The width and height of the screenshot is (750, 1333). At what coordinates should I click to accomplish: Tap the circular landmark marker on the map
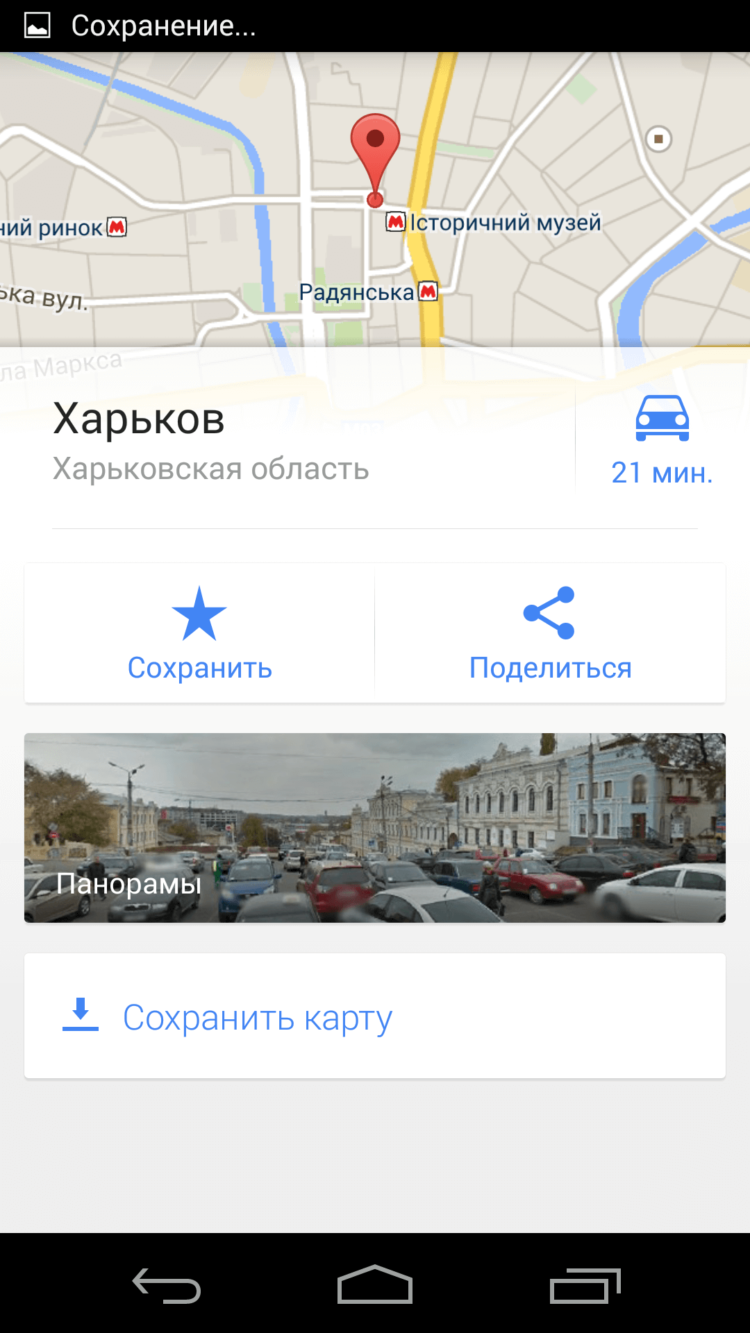660,139
